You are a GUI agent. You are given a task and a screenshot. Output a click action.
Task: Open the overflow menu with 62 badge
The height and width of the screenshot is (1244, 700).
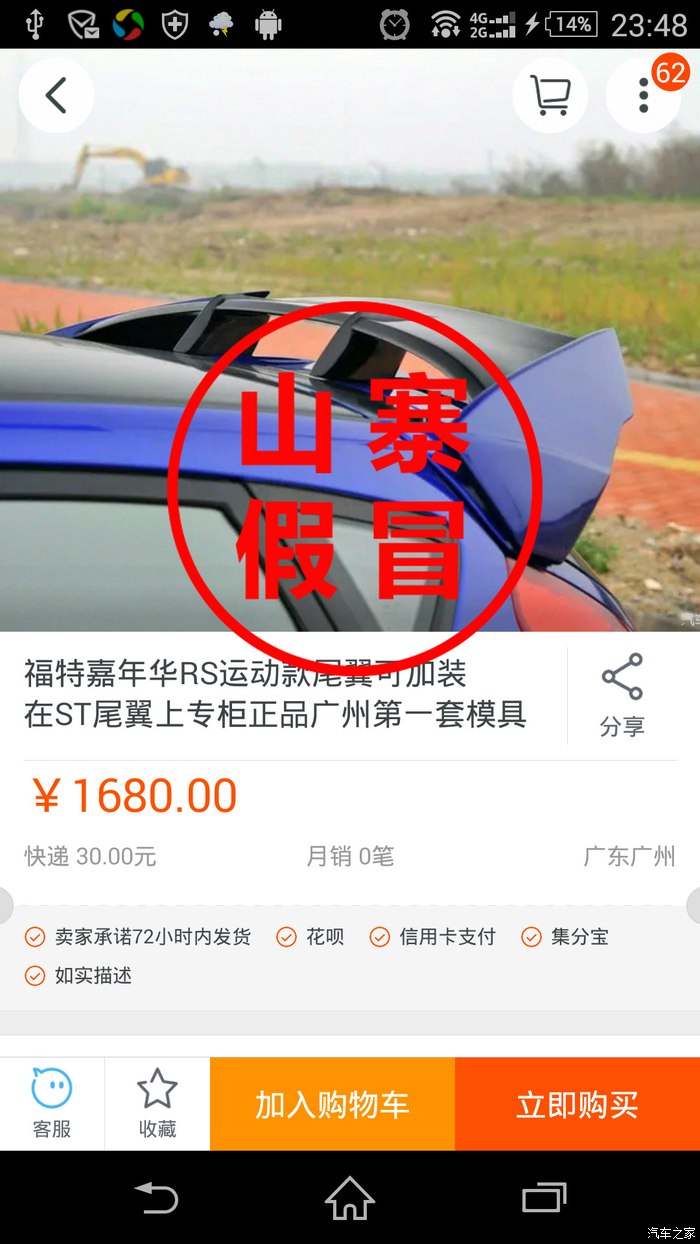click(643, 96)
